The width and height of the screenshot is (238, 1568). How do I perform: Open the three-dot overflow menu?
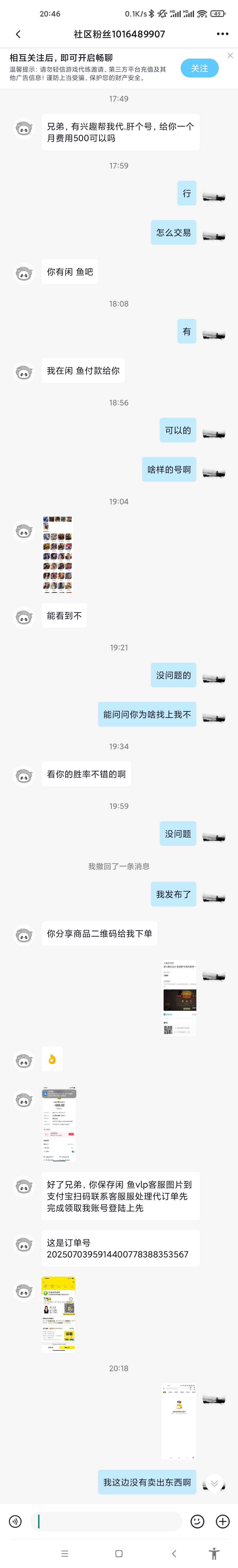[222, 34]
